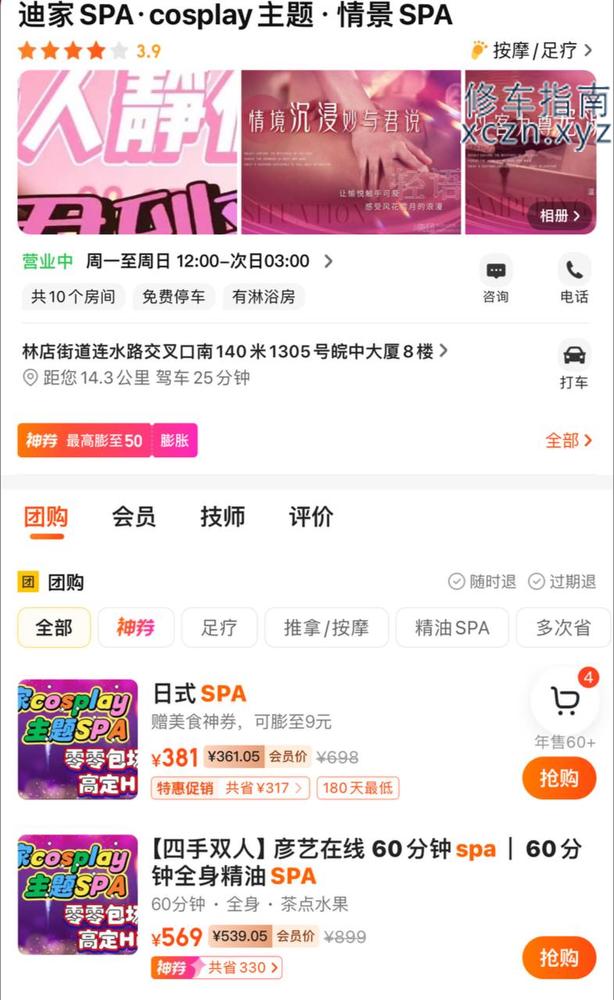Viewport: 614px width, 1000px height.
Task: Call the shop via 电话
Action: click(574, 278)
